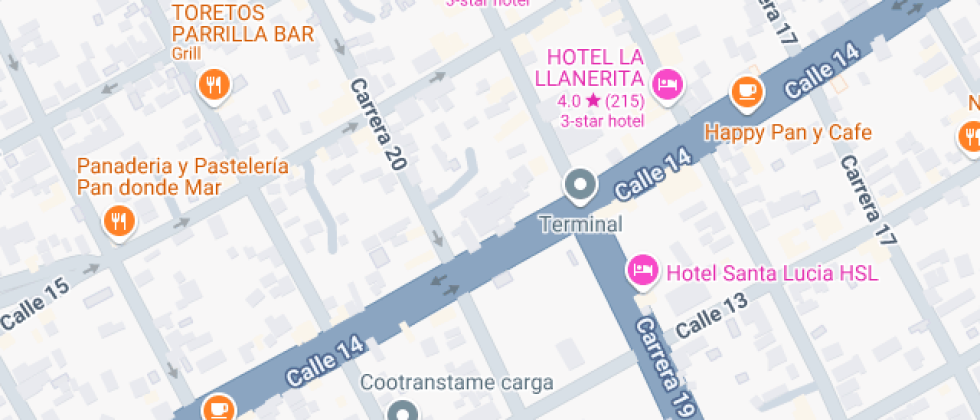The height and width of the screenshot is (420, 980).
Task: Select the Panaderia y Pastelería Pan donde Mar pin
Action: pyautogui.click(x=118, y=222)
